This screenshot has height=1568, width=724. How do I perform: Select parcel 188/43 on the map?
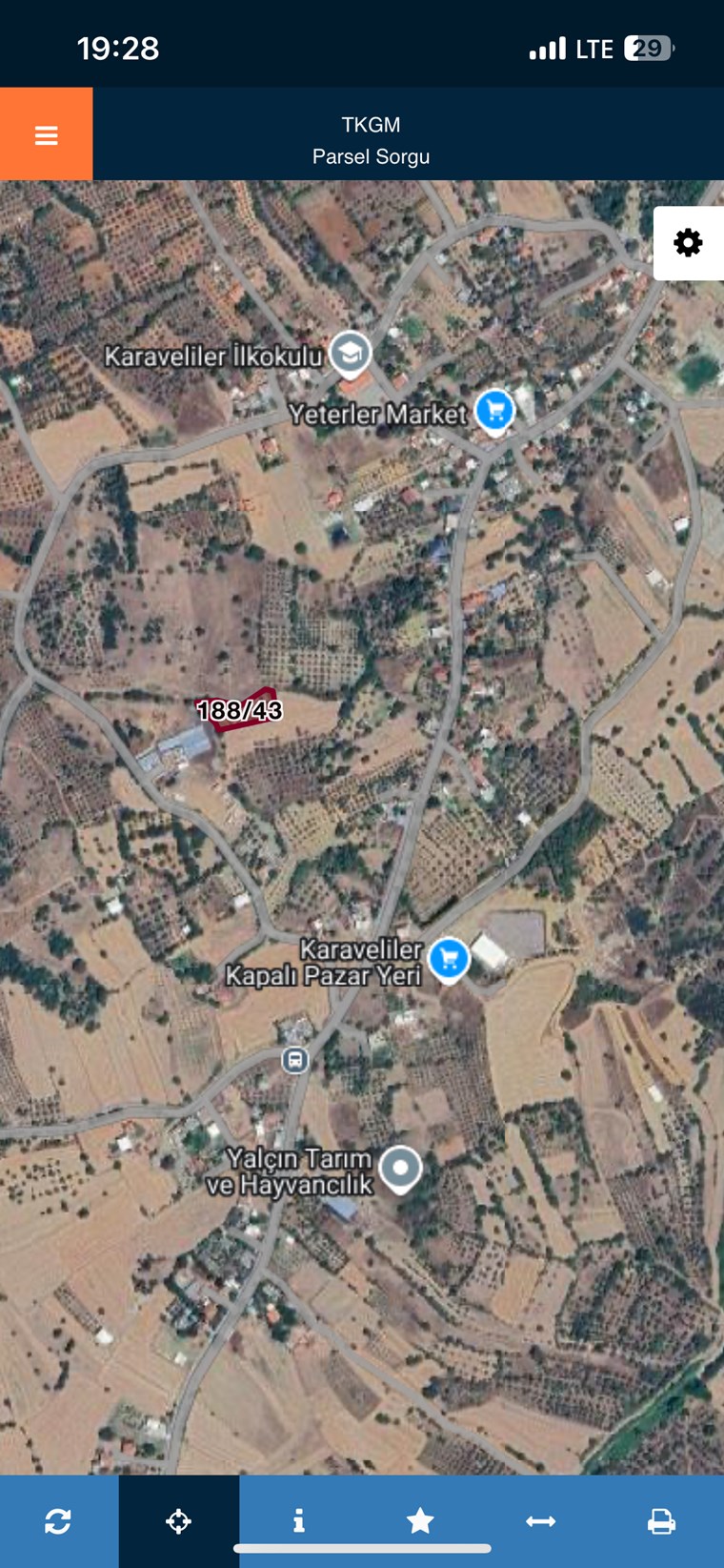coord(240,710)
